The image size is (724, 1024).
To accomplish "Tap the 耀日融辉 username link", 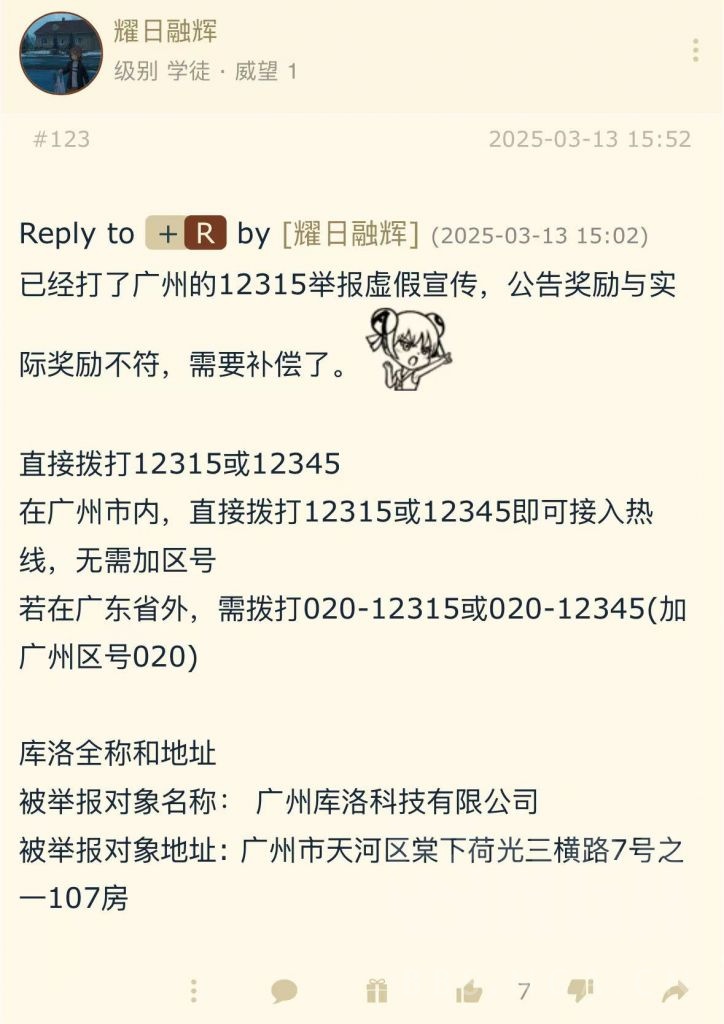I will pos(165,31).
